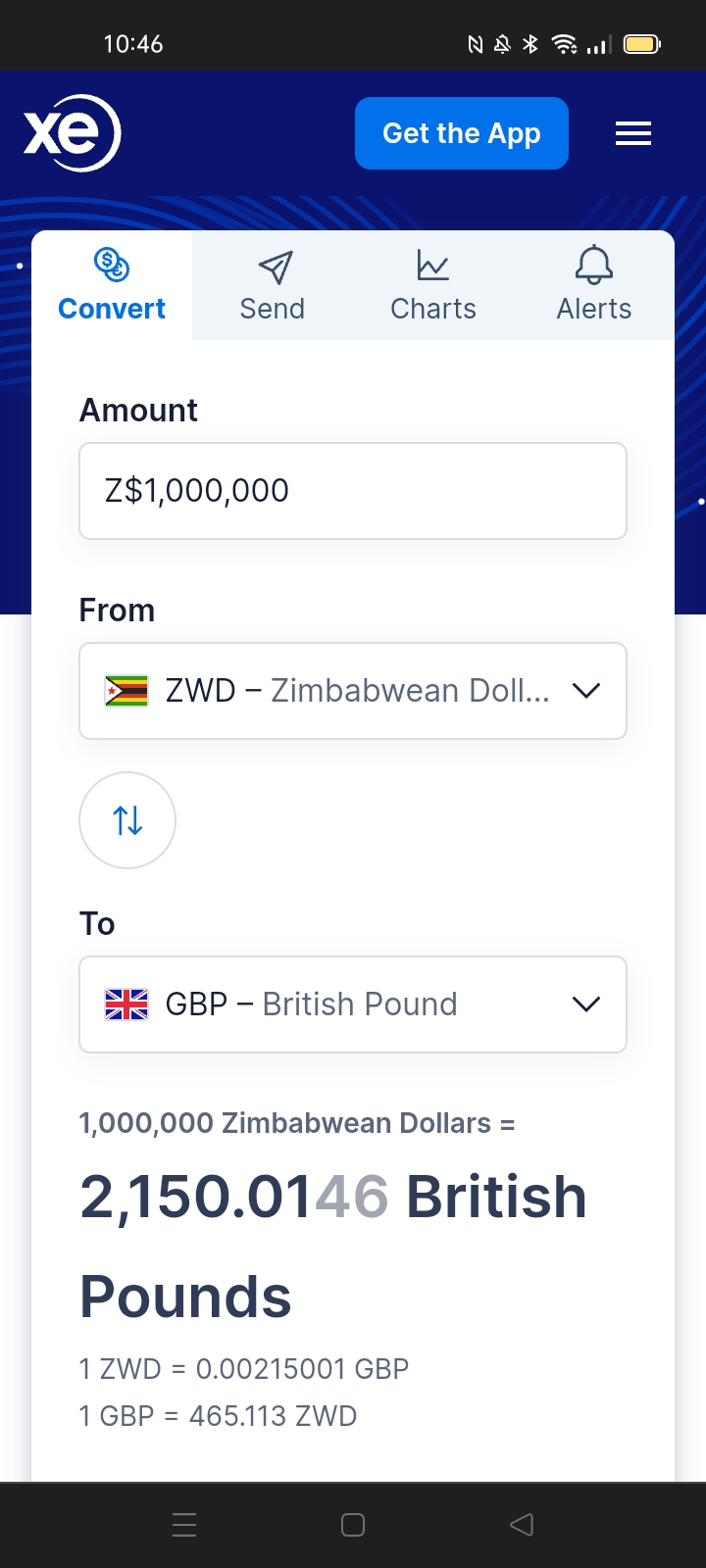Edit the Amount field
Screen dimensions: 706x1568
coord(353,491)
